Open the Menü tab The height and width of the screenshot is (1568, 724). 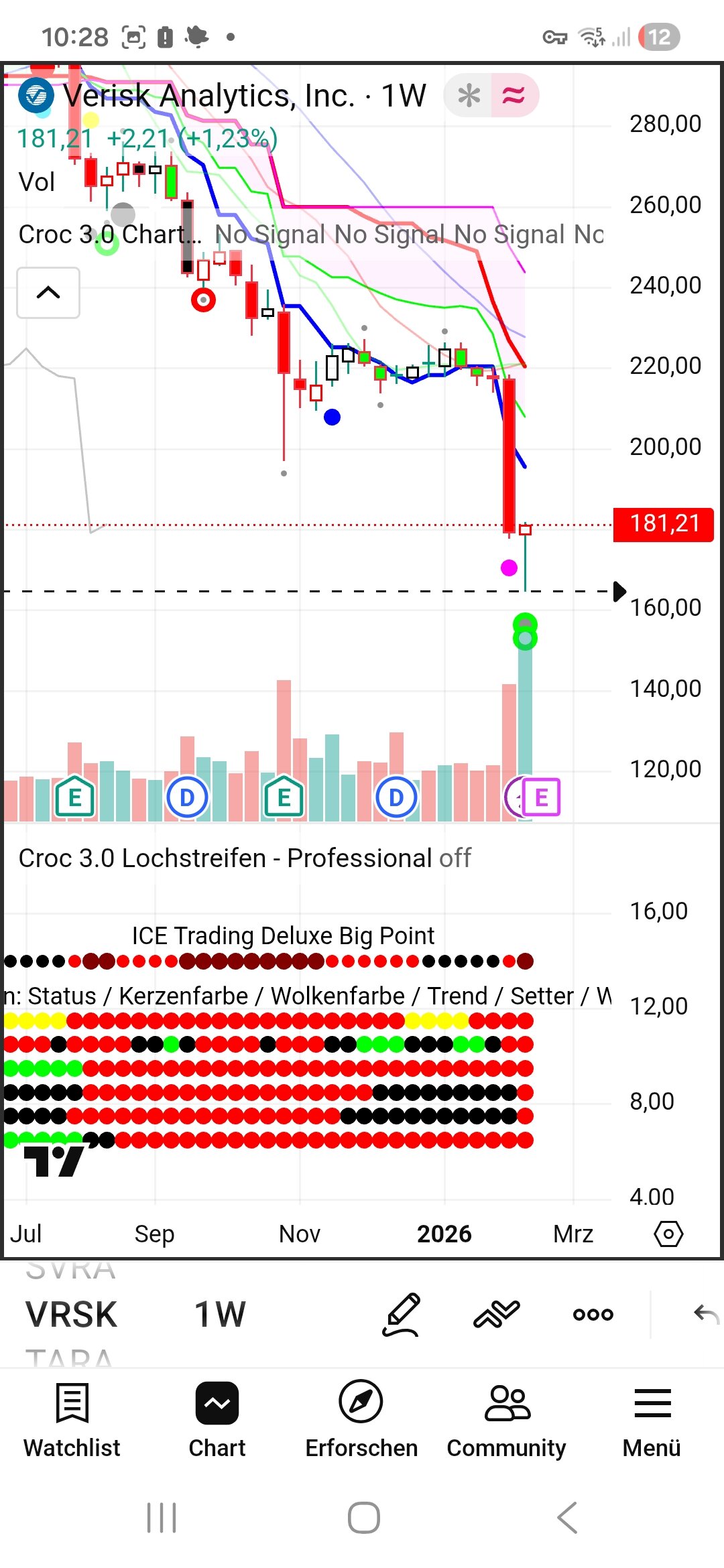[x=652, y=1419]
